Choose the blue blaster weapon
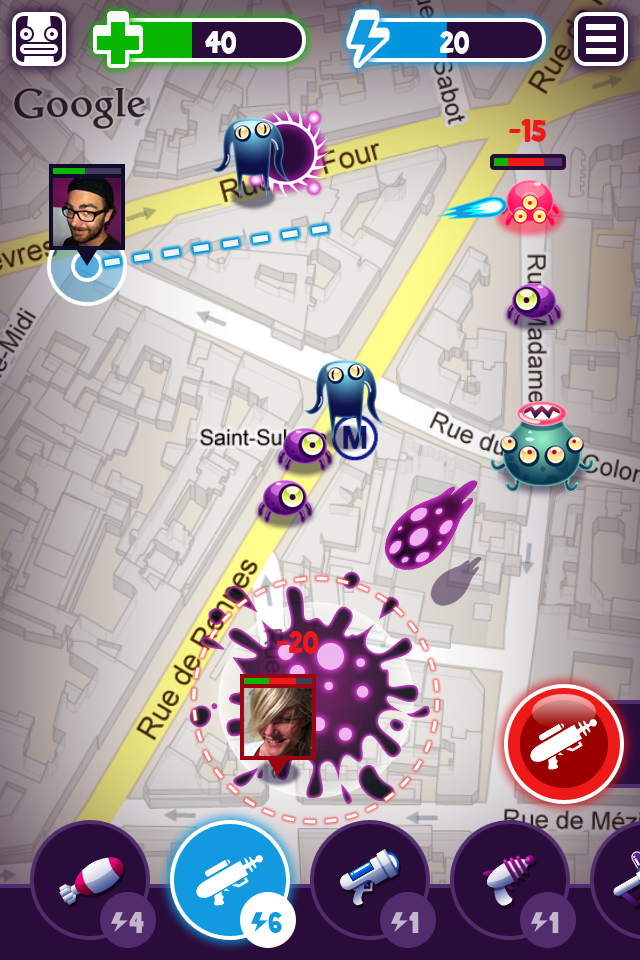The width and height of the screenshot is (640, 960). tap(369, 879)
